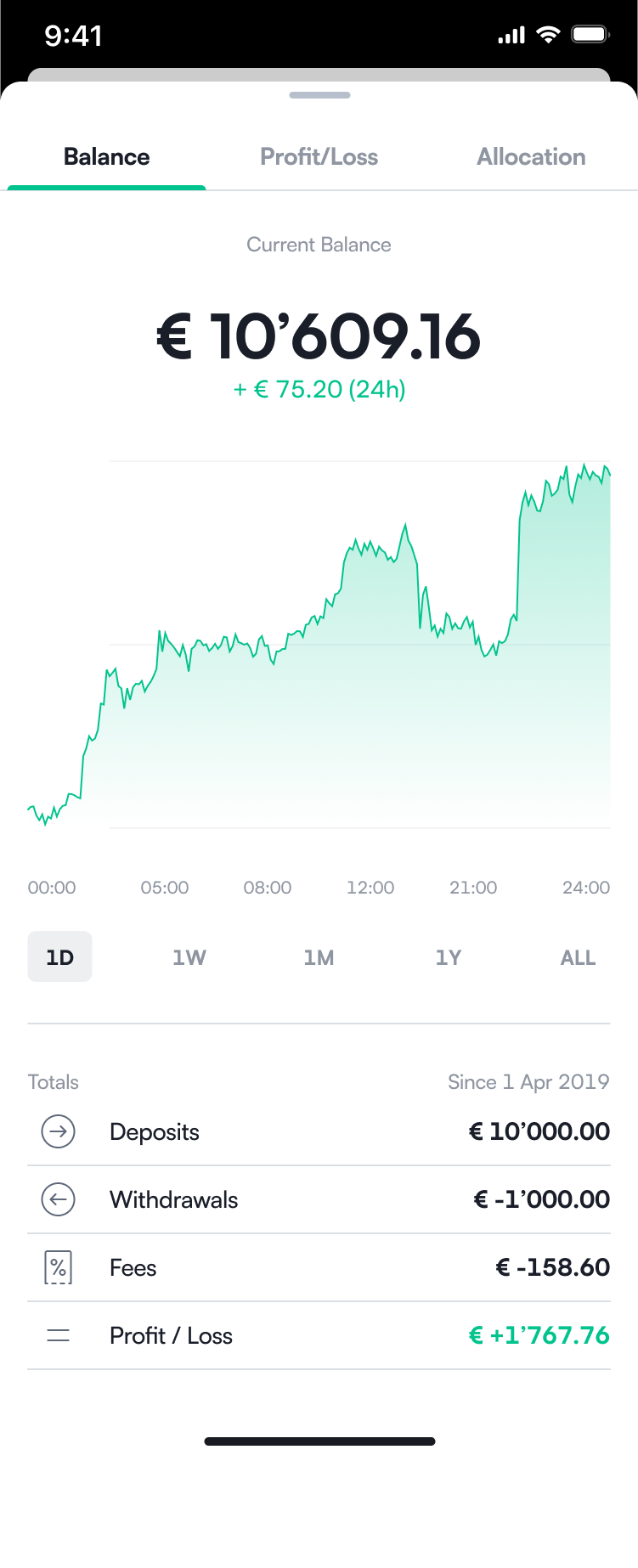This screenshot has height=1568, width=638.
Task: Switch to the Profit/Loss tab
Action: click(319, 157)
